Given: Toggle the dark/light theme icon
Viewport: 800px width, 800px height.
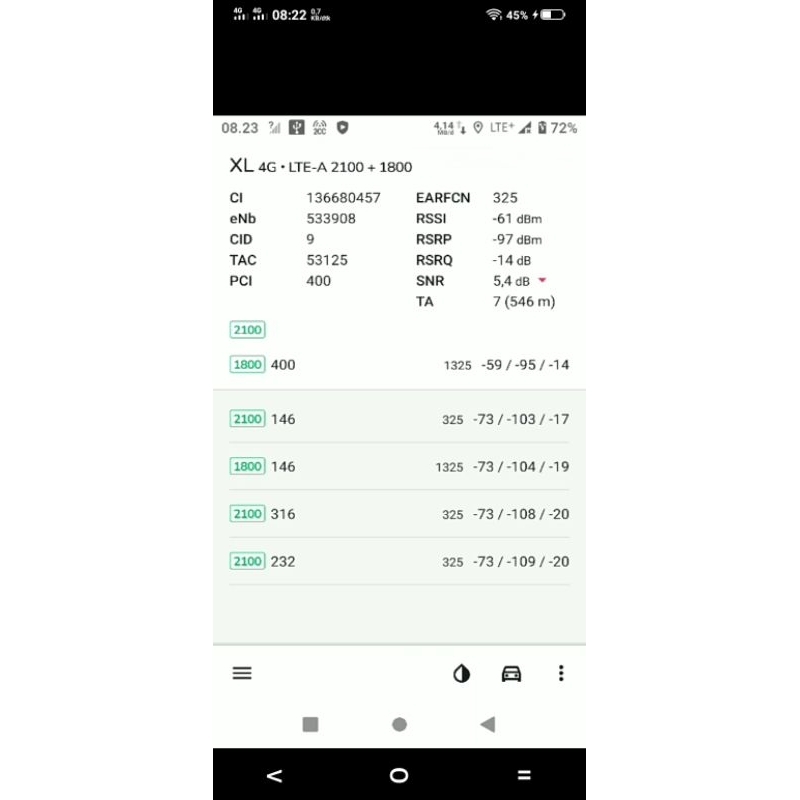Looking at the screenshot, I should [461, 673].
